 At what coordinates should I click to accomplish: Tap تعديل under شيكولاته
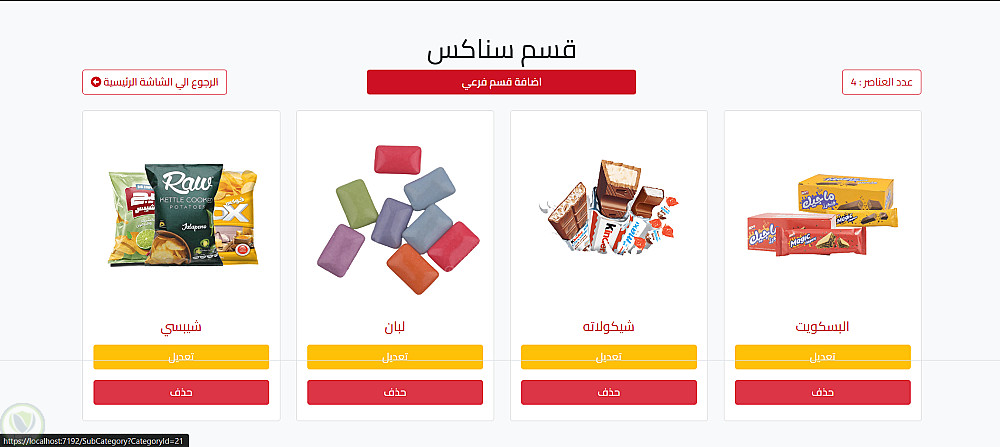(x=608, y=357)
